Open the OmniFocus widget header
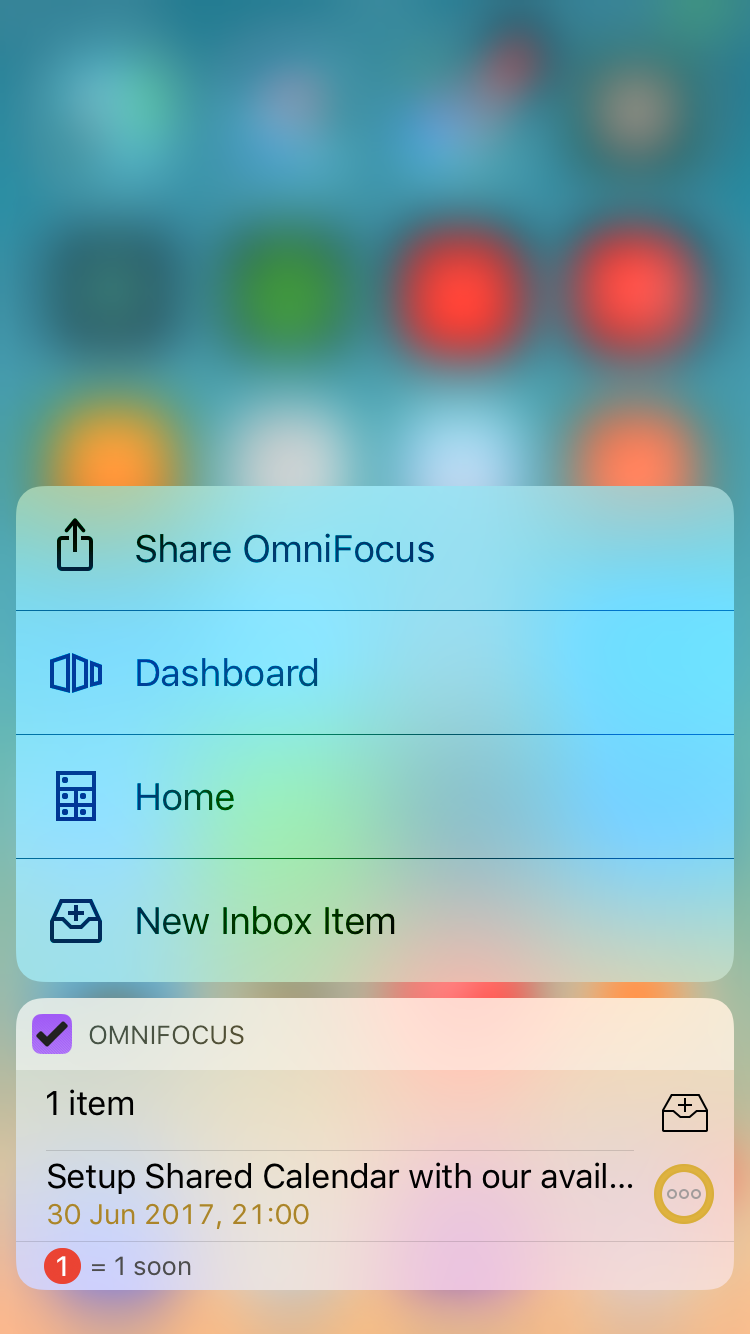The image size is (750, 1334). point(375,1034)
